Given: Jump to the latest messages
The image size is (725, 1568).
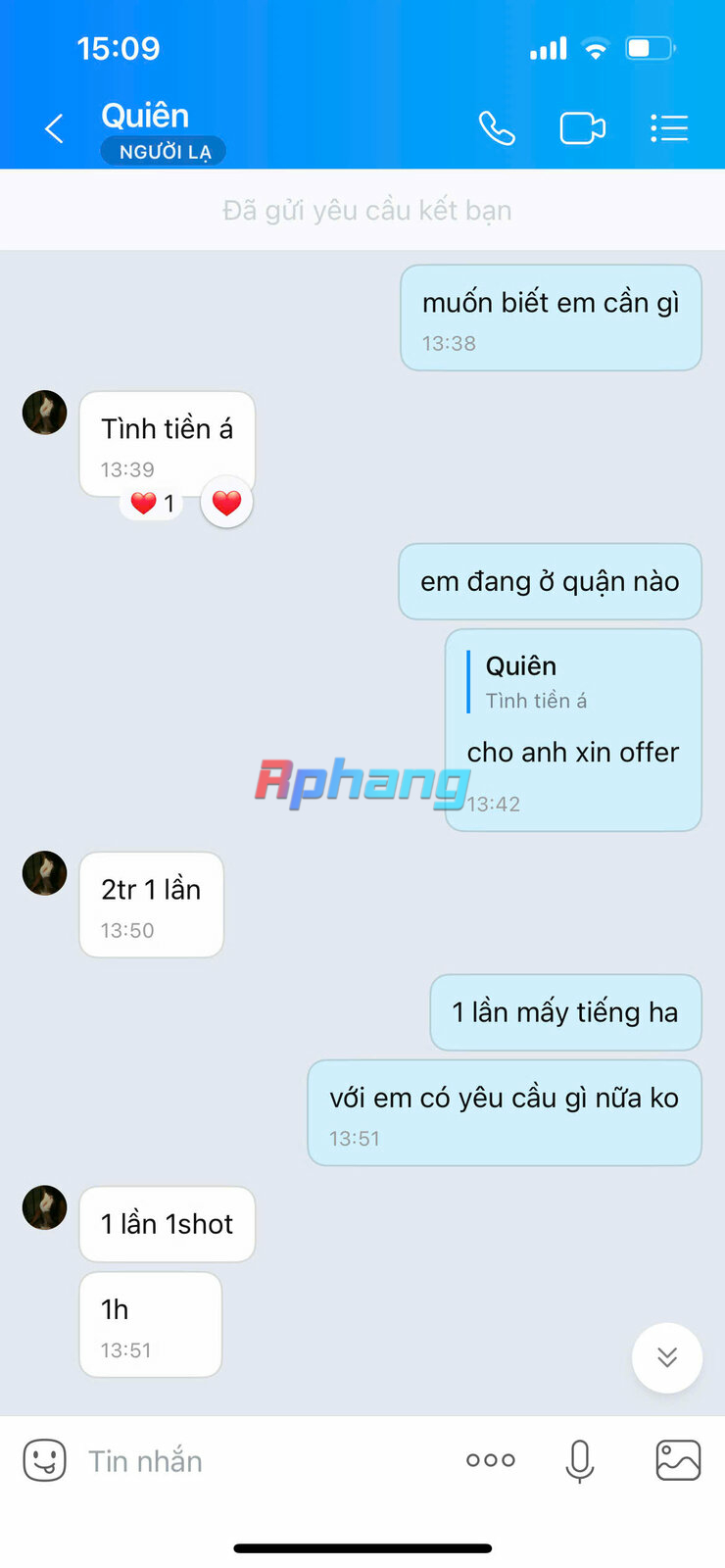Looking at the screenshot, I should [x=667, y=1357].
